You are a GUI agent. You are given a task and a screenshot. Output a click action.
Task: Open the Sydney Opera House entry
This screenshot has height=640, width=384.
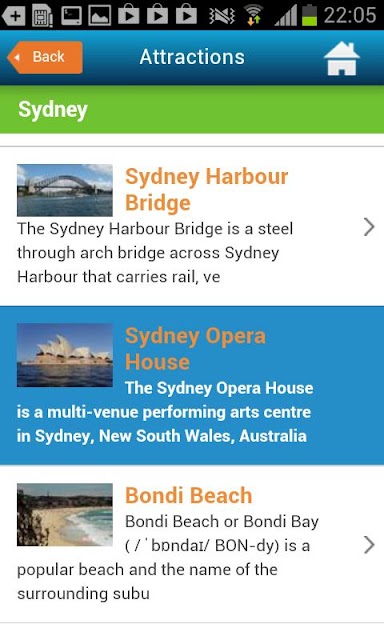click(192, 385)
